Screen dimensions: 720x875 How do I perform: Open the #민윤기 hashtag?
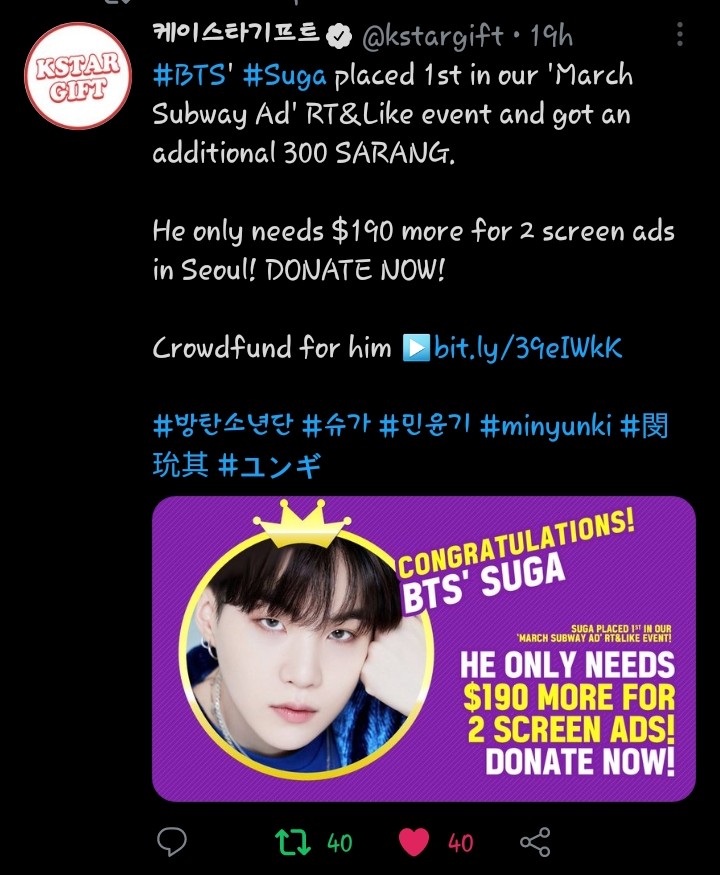pyautogui.click(x=425, y=426)
